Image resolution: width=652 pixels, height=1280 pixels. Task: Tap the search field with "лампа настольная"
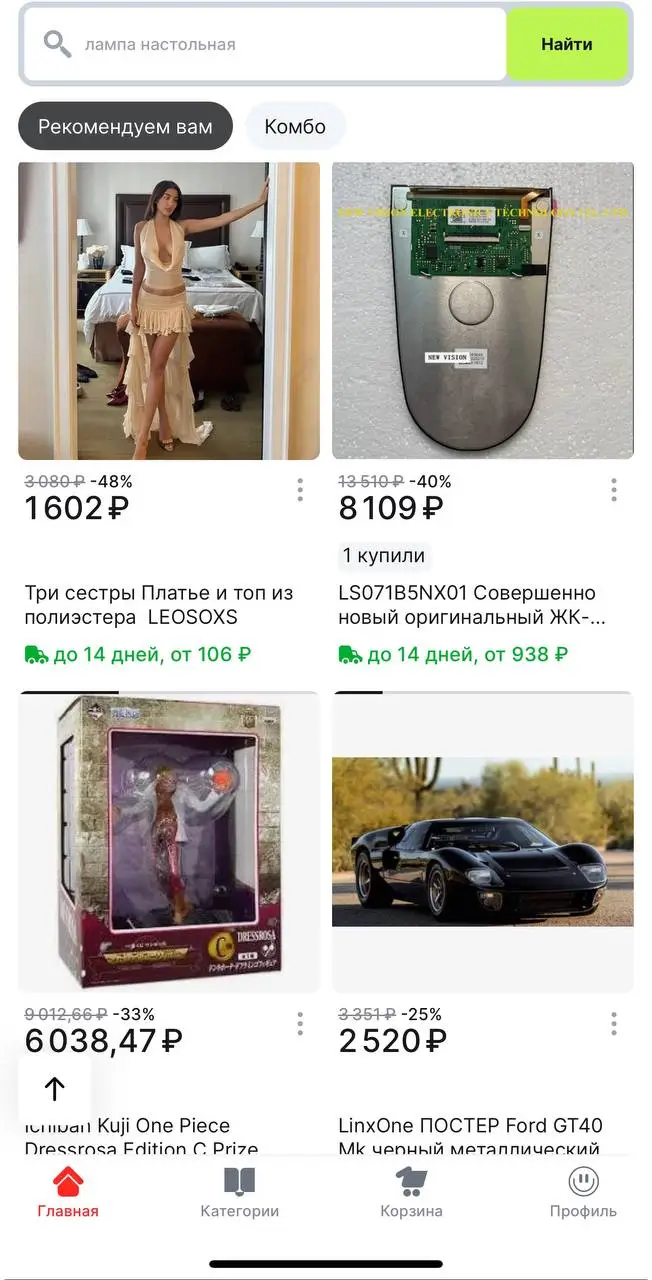(x=265, y=44)
